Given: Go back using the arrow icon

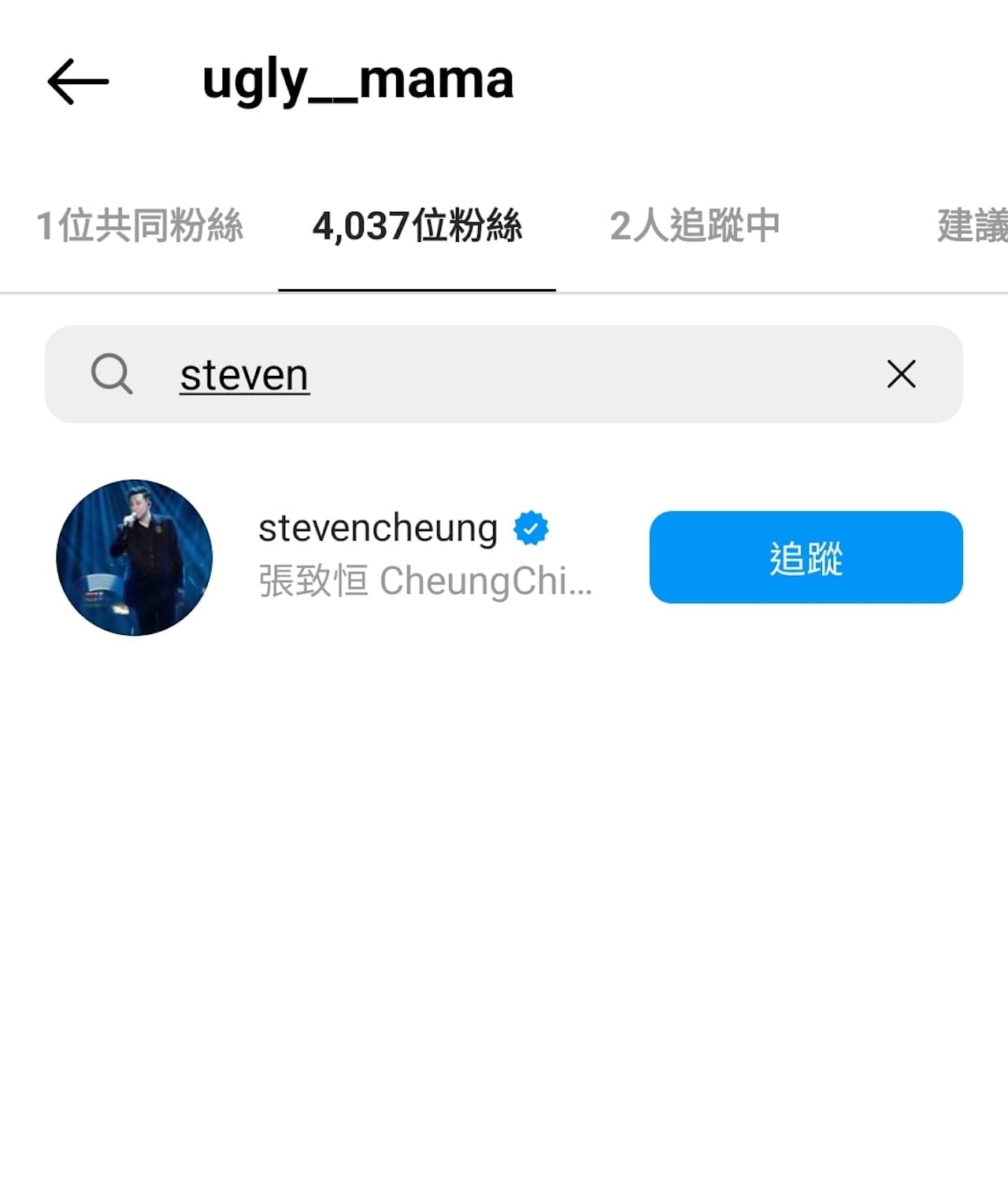Looking at the screenshot, I should pyautogui.click(x=78, y=81).
